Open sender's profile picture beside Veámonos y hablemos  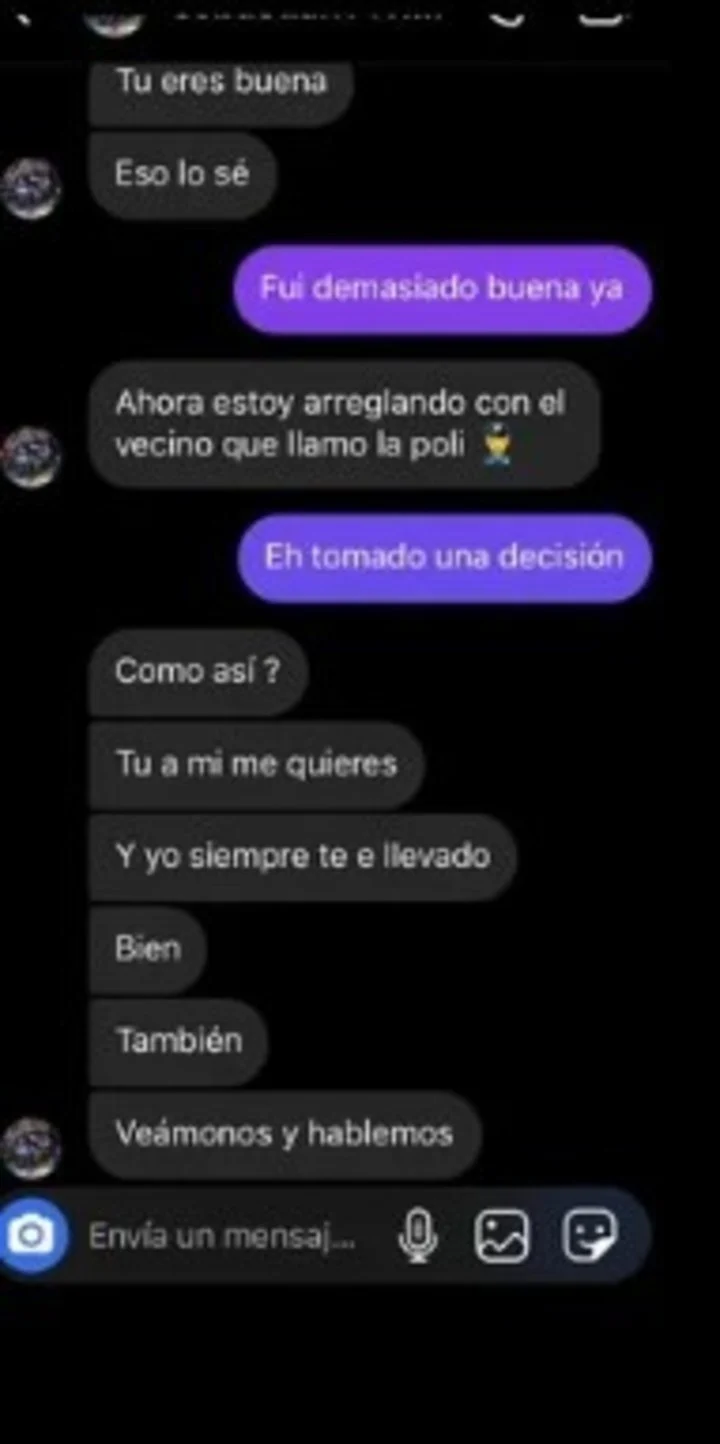(x=31, y=1148)
